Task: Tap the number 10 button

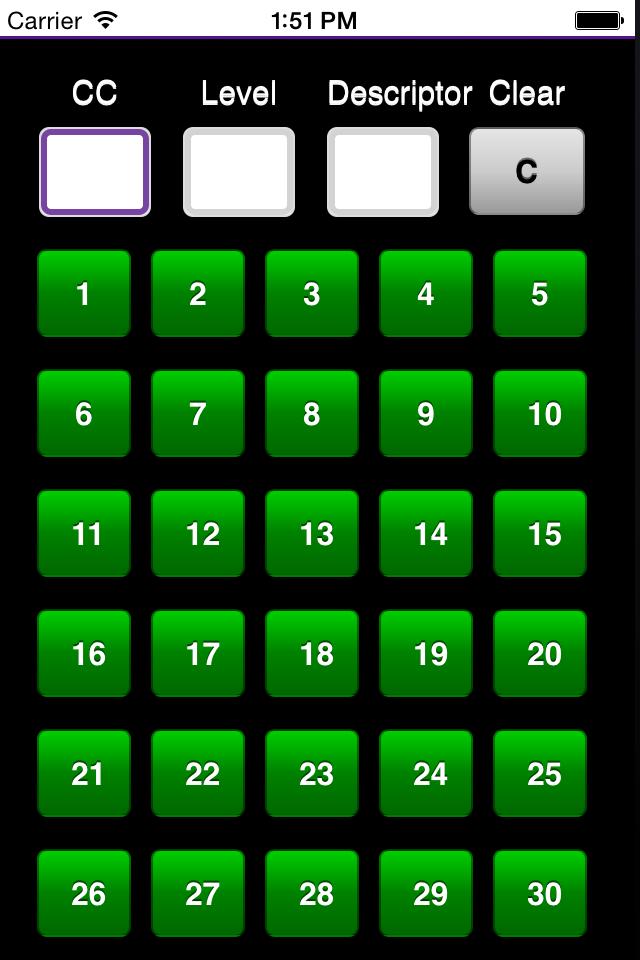Action: (540, 414)
